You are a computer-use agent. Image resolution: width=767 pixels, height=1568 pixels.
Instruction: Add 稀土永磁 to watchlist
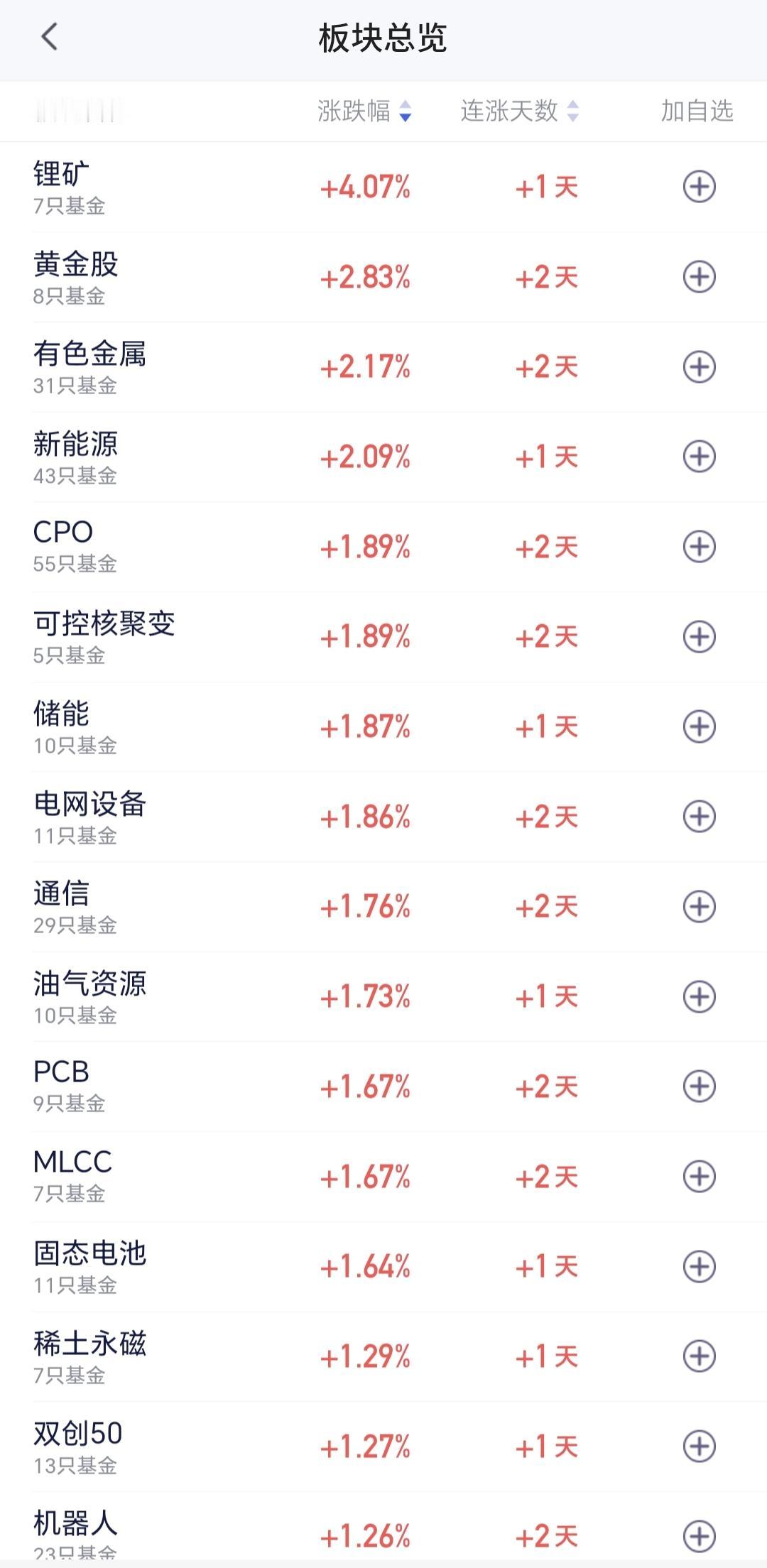coord(699,1356)
